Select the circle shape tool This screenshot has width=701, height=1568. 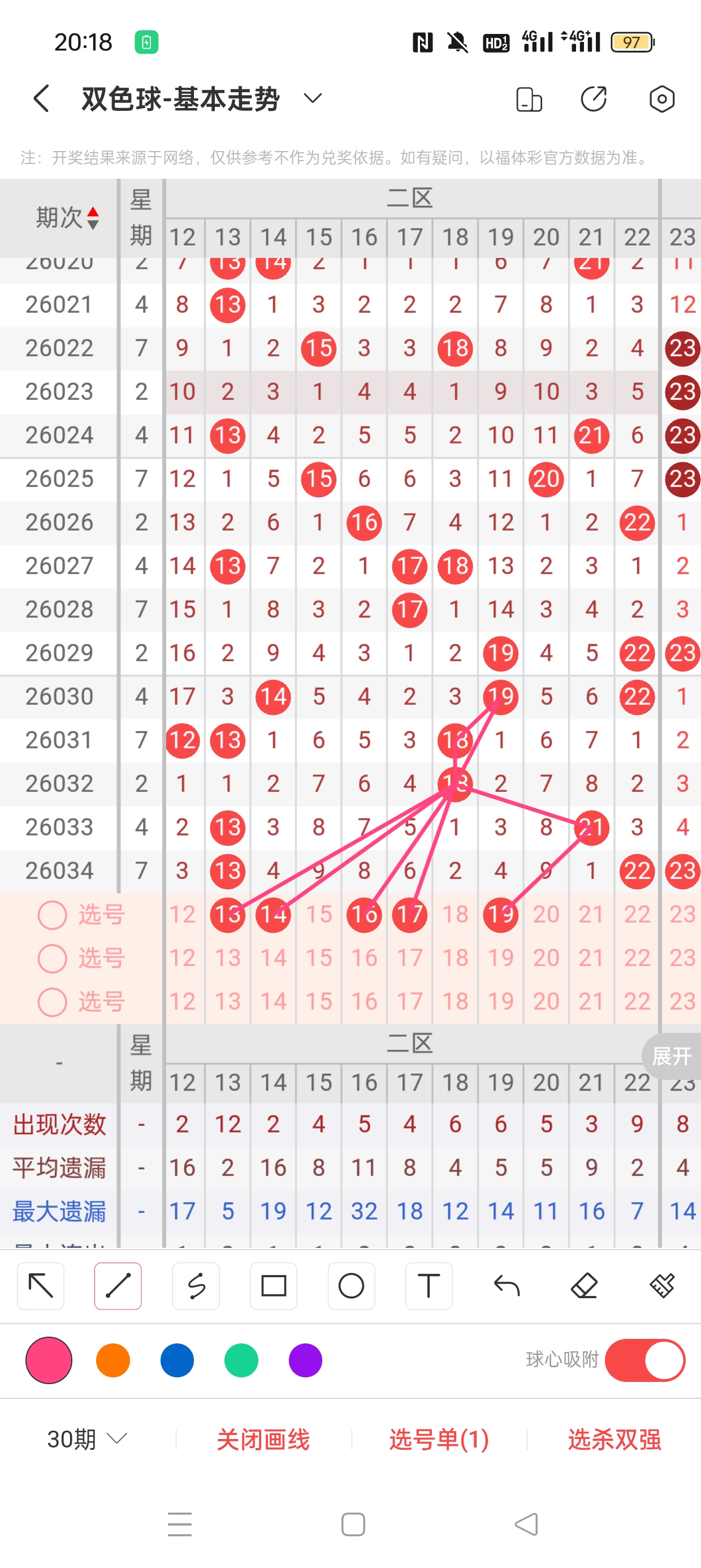point(351,1286)
